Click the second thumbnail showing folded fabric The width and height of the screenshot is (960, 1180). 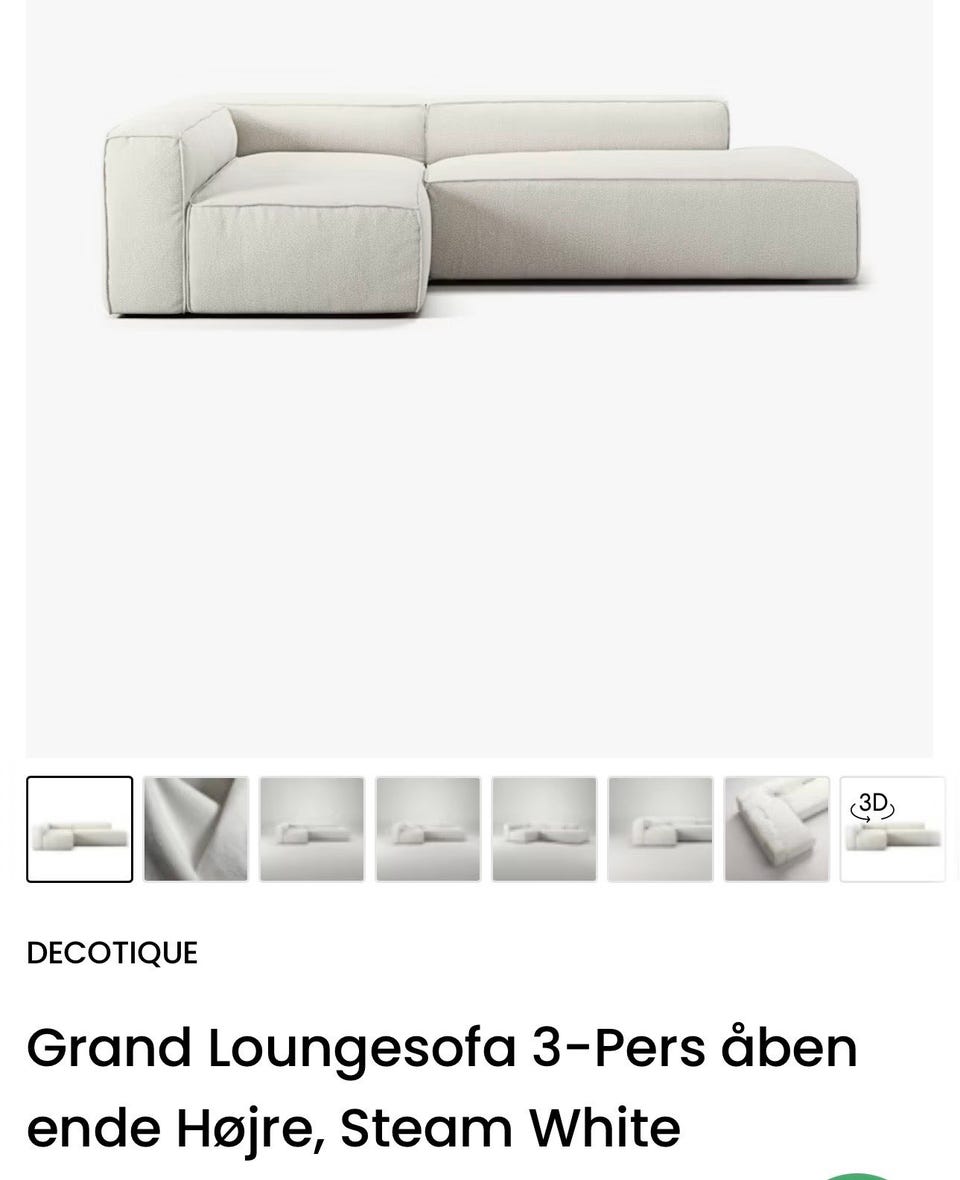coord(196,828)
